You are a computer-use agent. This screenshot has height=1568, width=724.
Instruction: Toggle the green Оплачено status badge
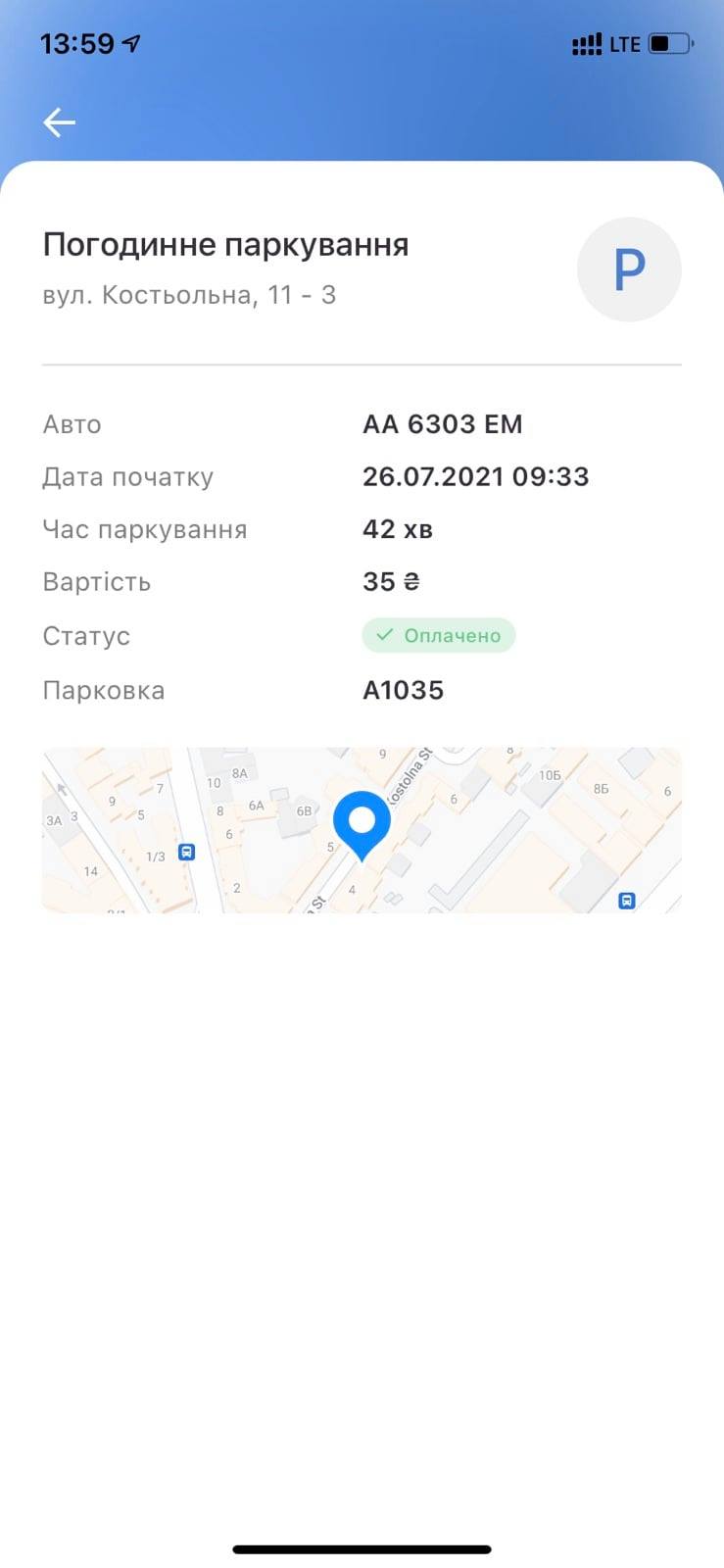pos(439,635)
